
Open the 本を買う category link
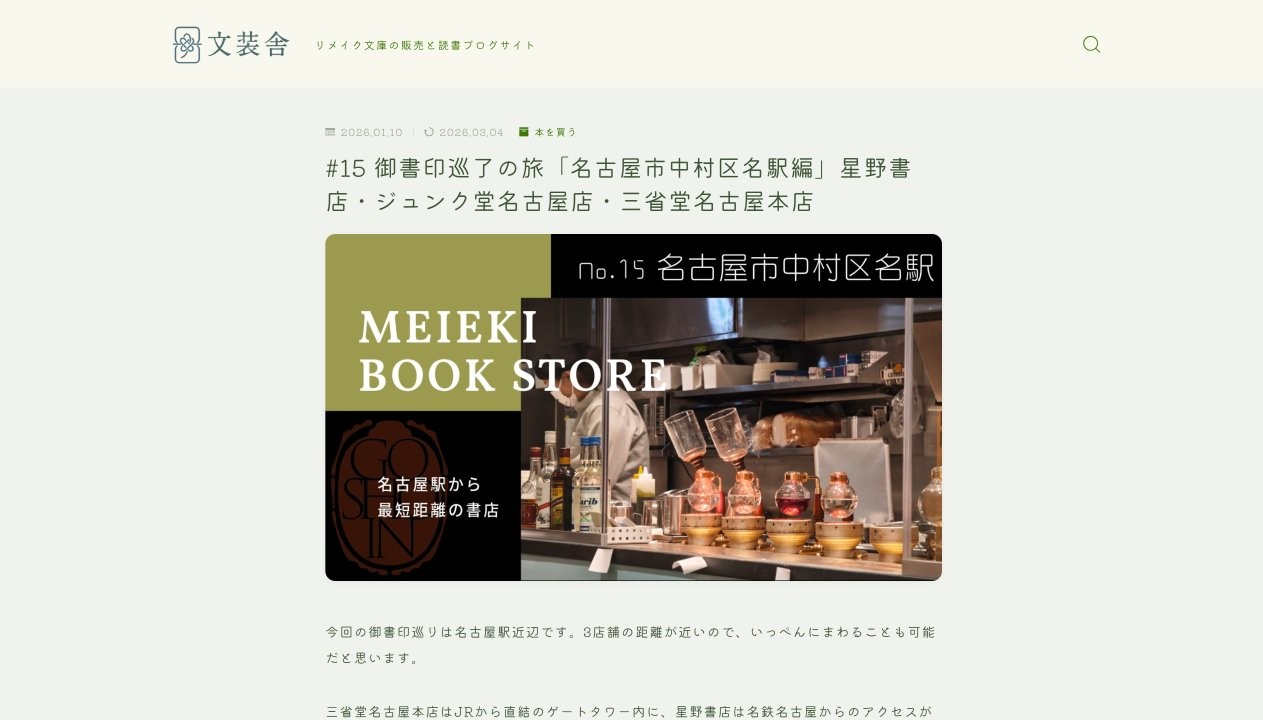554,132
